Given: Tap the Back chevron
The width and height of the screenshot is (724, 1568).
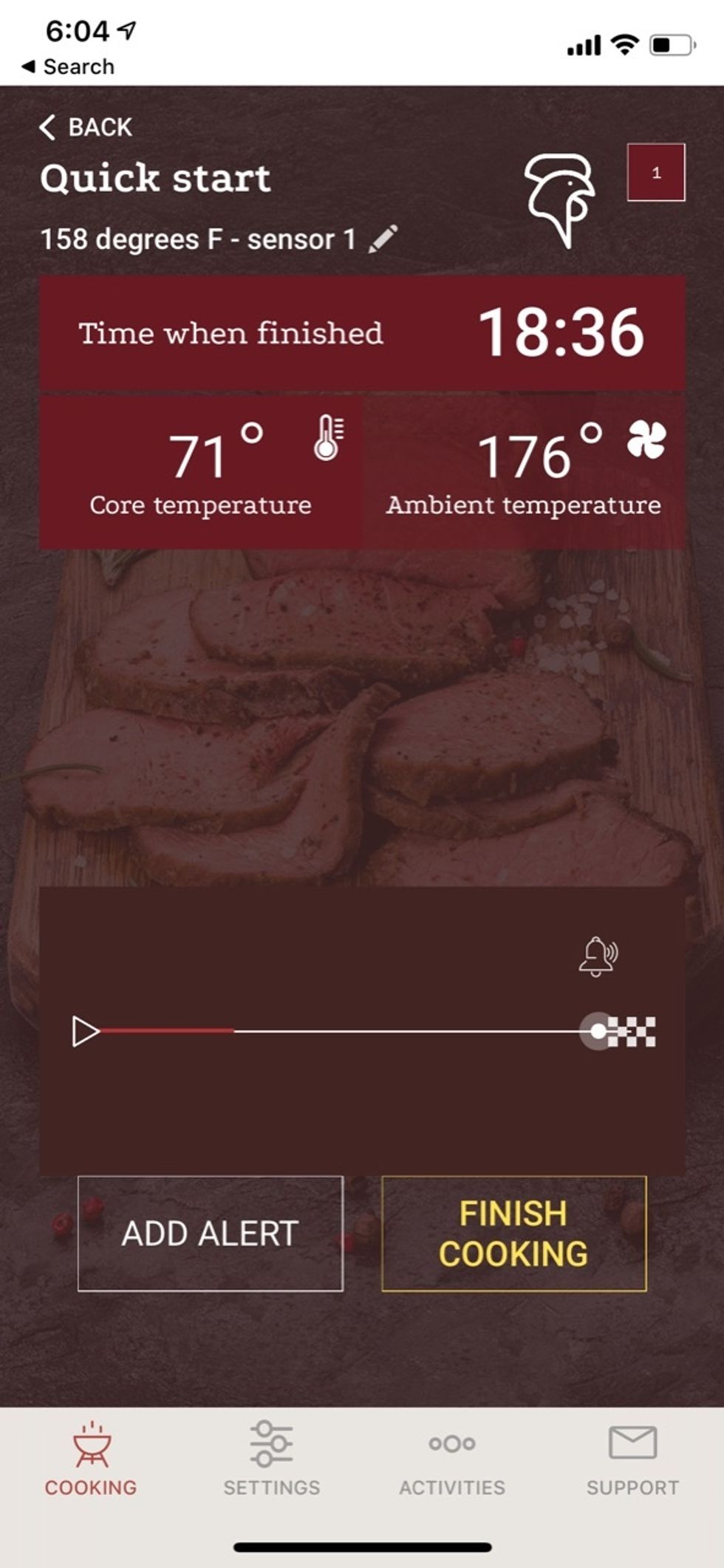Looking at the screenshot, I should pos(49,127).
